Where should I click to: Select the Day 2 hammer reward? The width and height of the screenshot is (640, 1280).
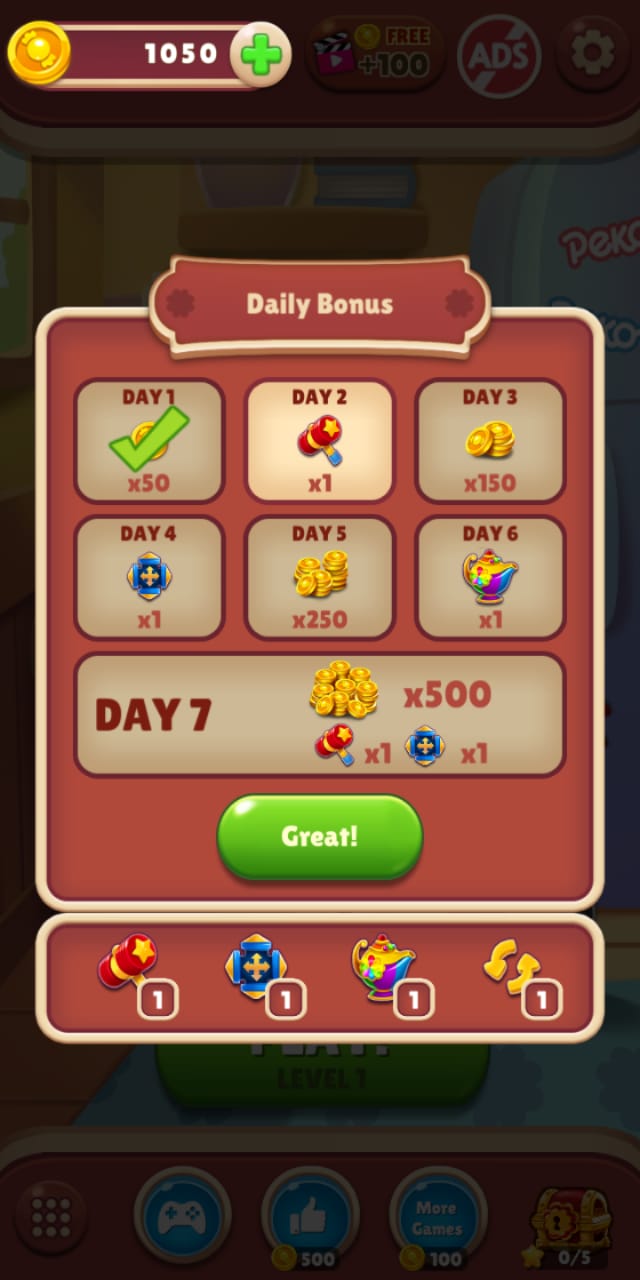coord(320,441)
